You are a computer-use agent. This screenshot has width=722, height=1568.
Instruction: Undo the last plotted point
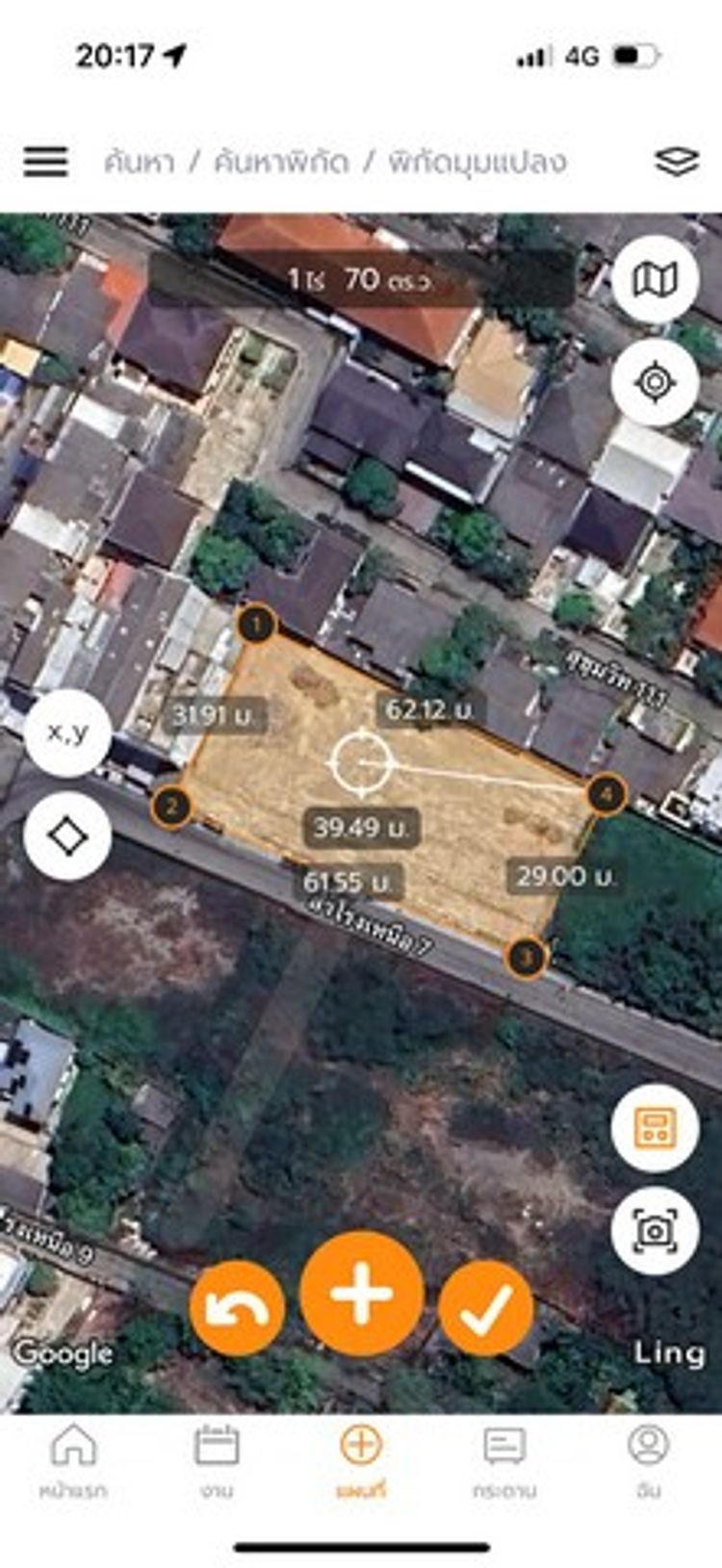pyautogui.click(x=237, y=1309)
